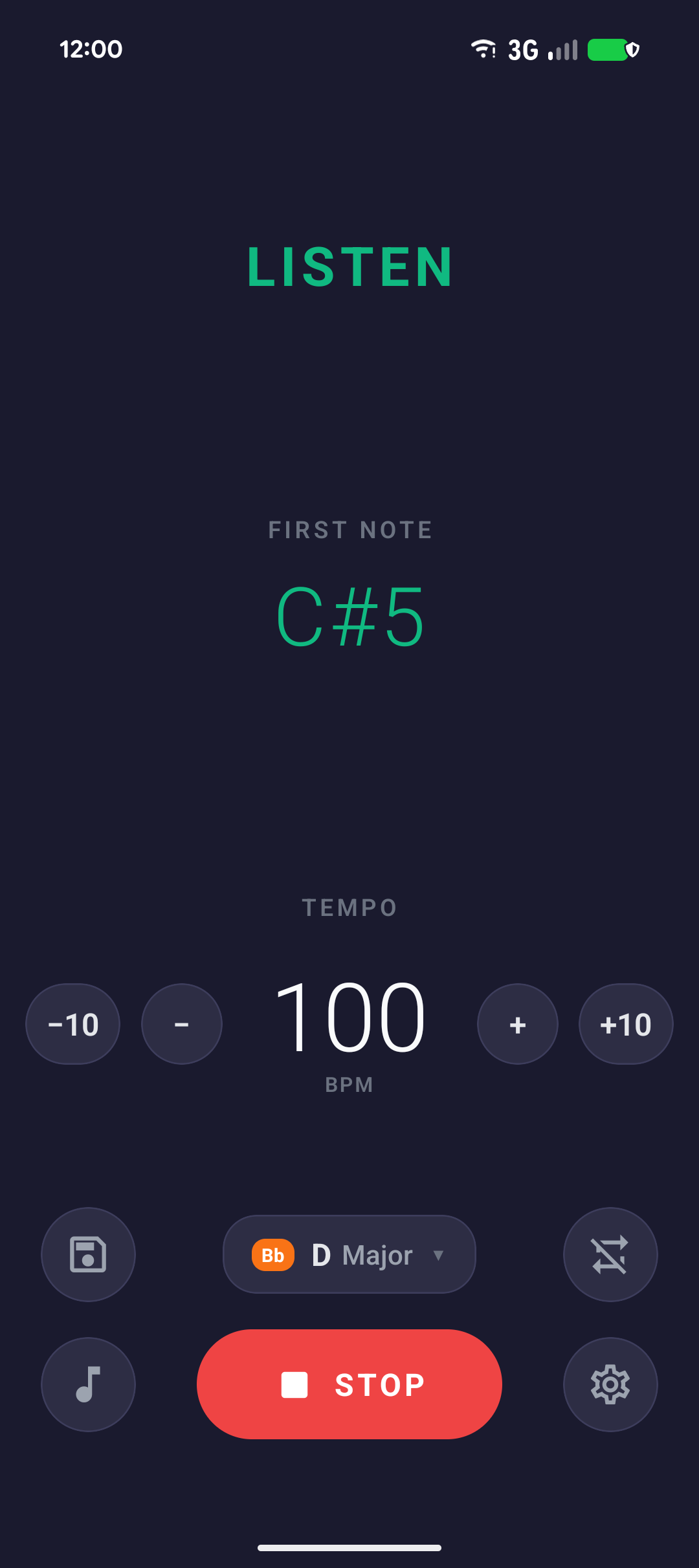
Task: Tap the LISTEN heading
Action: [x=349, y=267]
